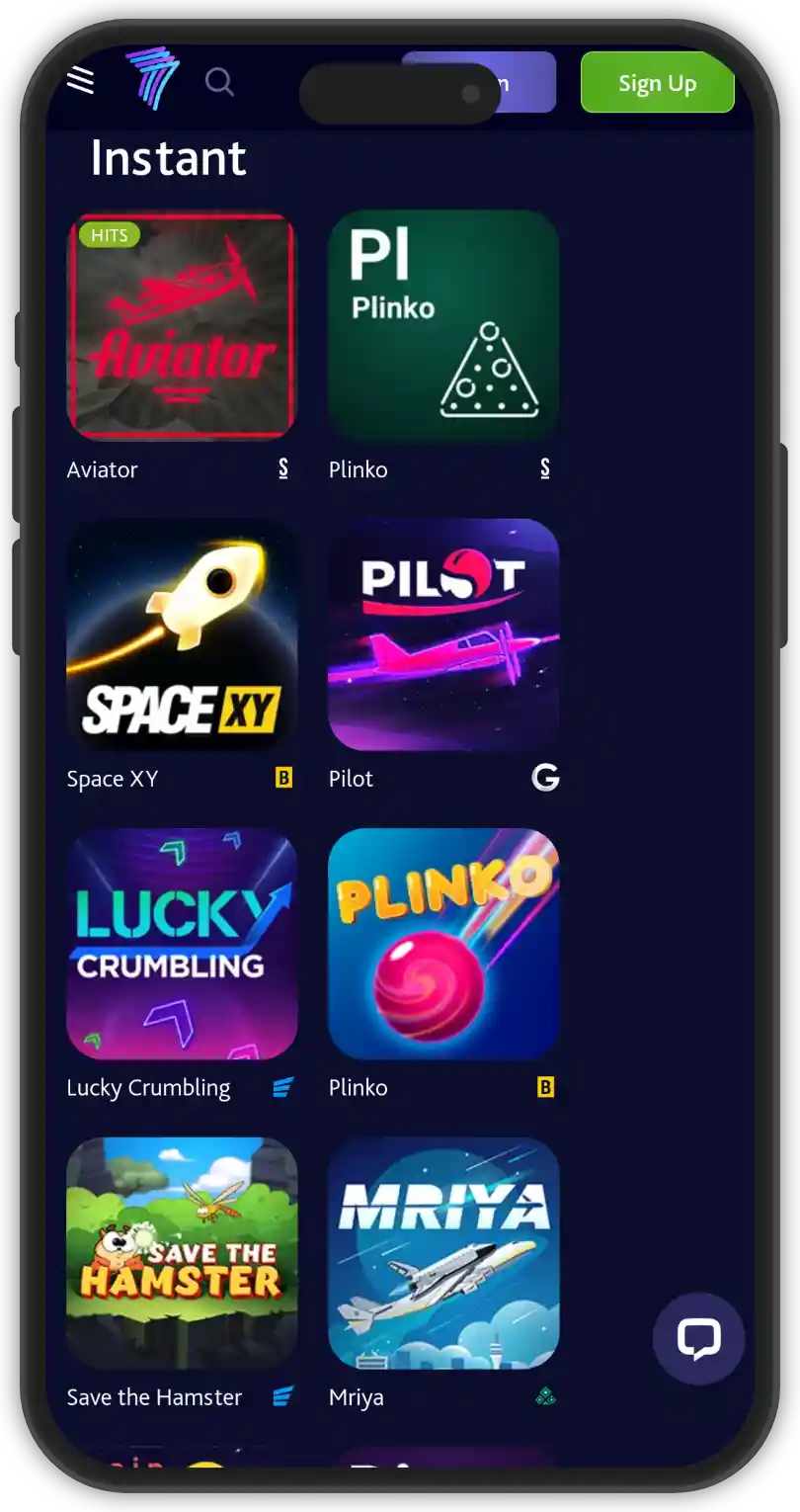The image size is (800, 1512).
Task: Tap the search magnifier icon
Action: pos(219,81)
